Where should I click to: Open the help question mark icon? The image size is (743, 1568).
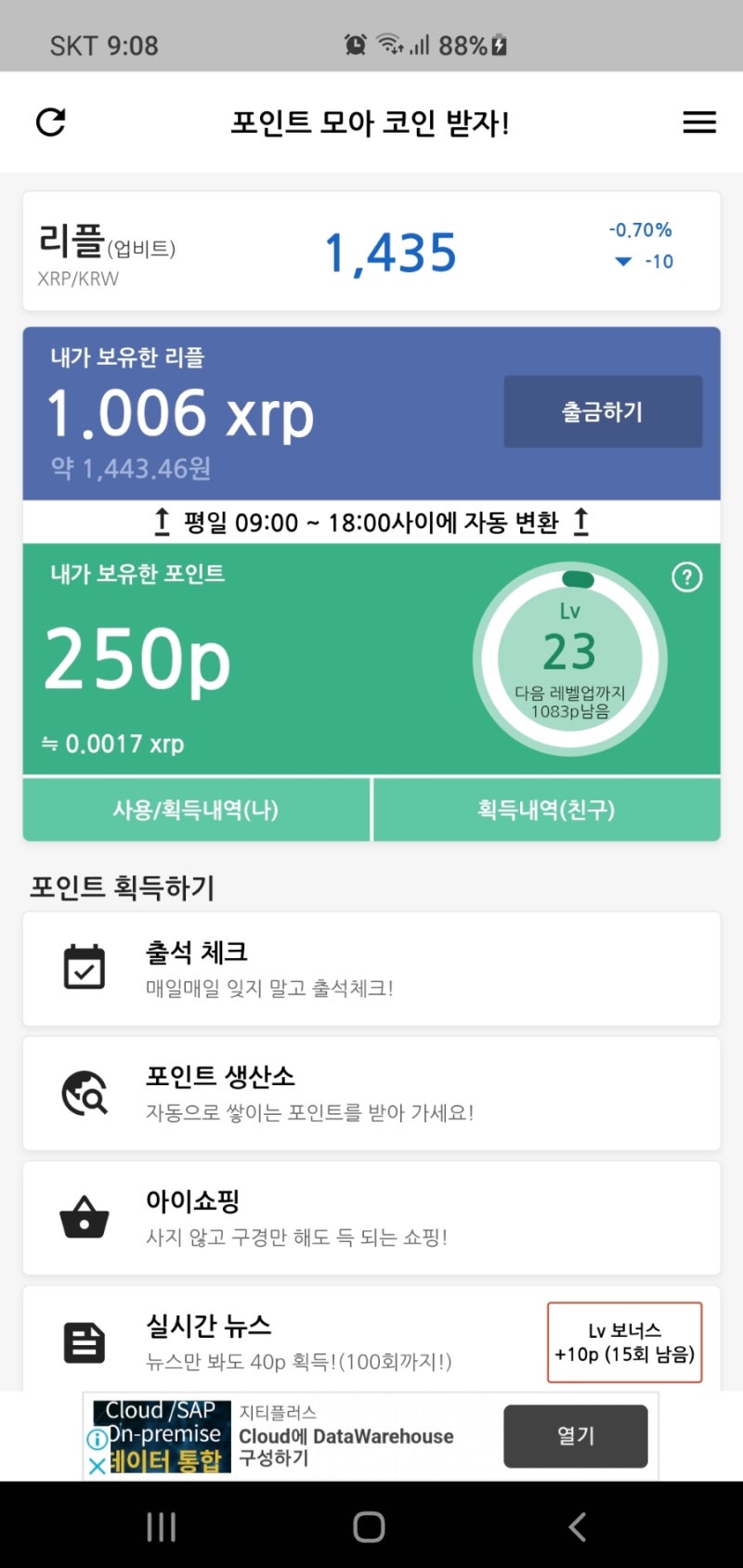click(x=686, y=577)
